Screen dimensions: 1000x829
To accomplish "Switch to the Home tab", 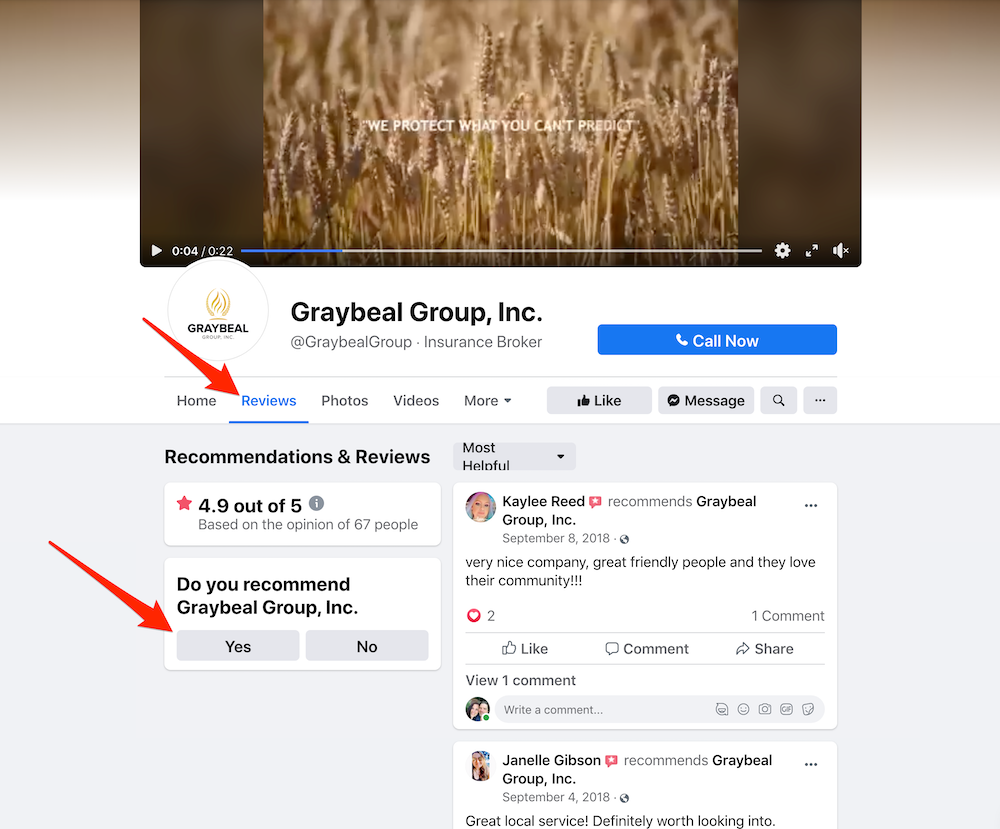I will pos(196,400).
